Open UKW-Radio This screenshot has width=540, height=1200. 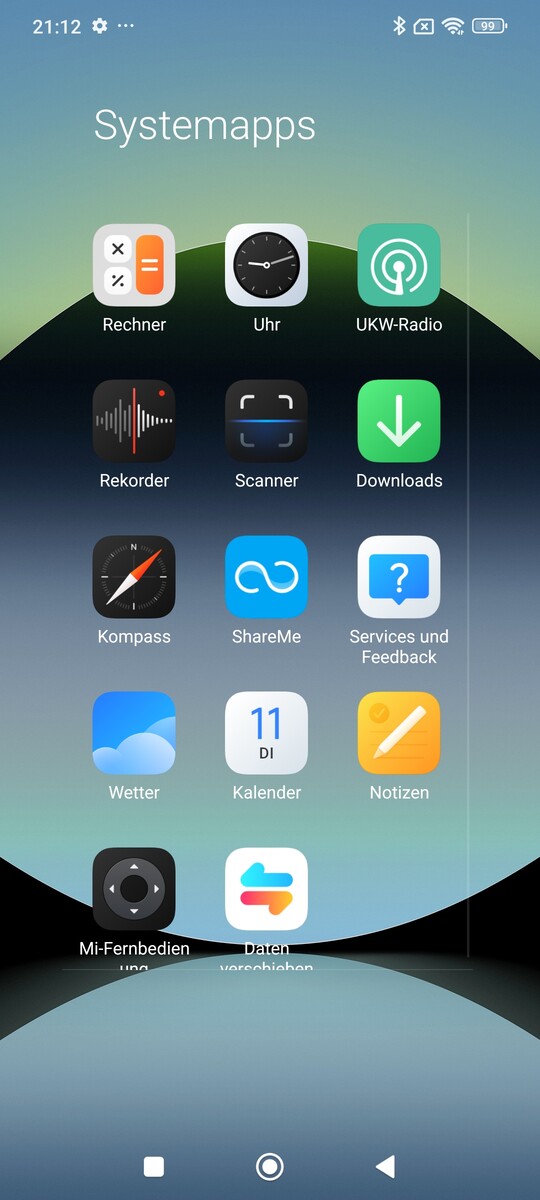pos(399,265)
